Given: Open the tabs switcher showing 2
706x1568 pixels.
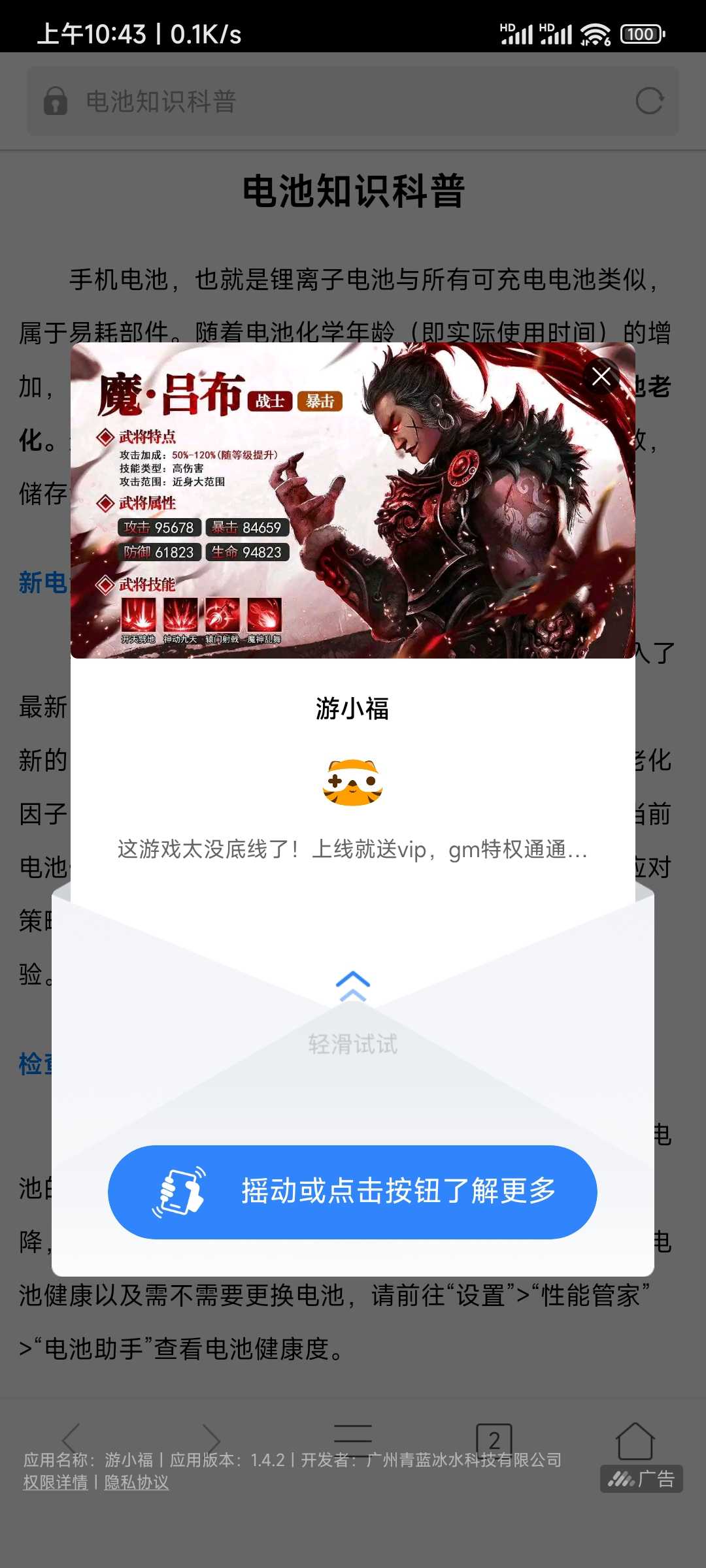Looking at the screenshot, I should click(x=494, y=1439).
